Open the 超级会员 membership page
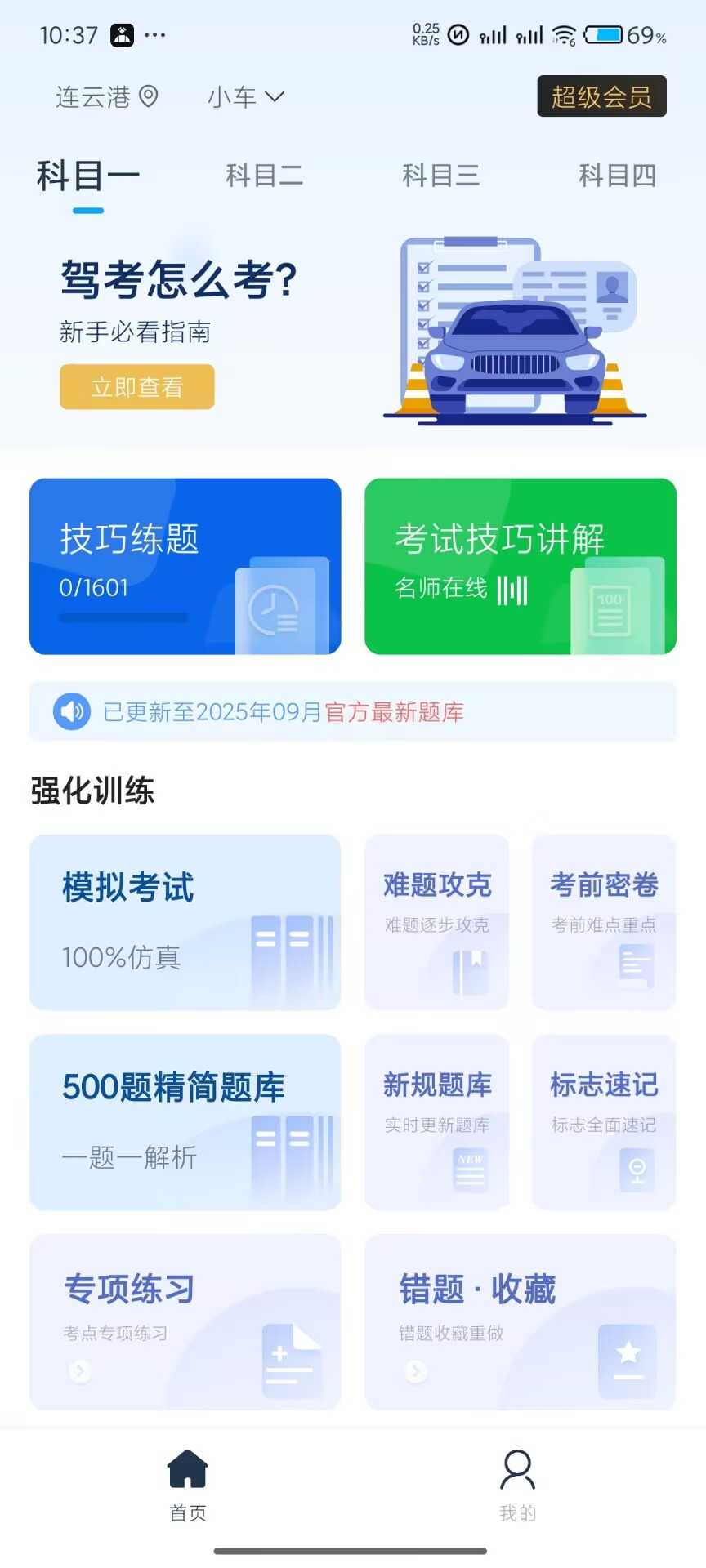This screenshot has height=1568, width=706. (601, 96)
